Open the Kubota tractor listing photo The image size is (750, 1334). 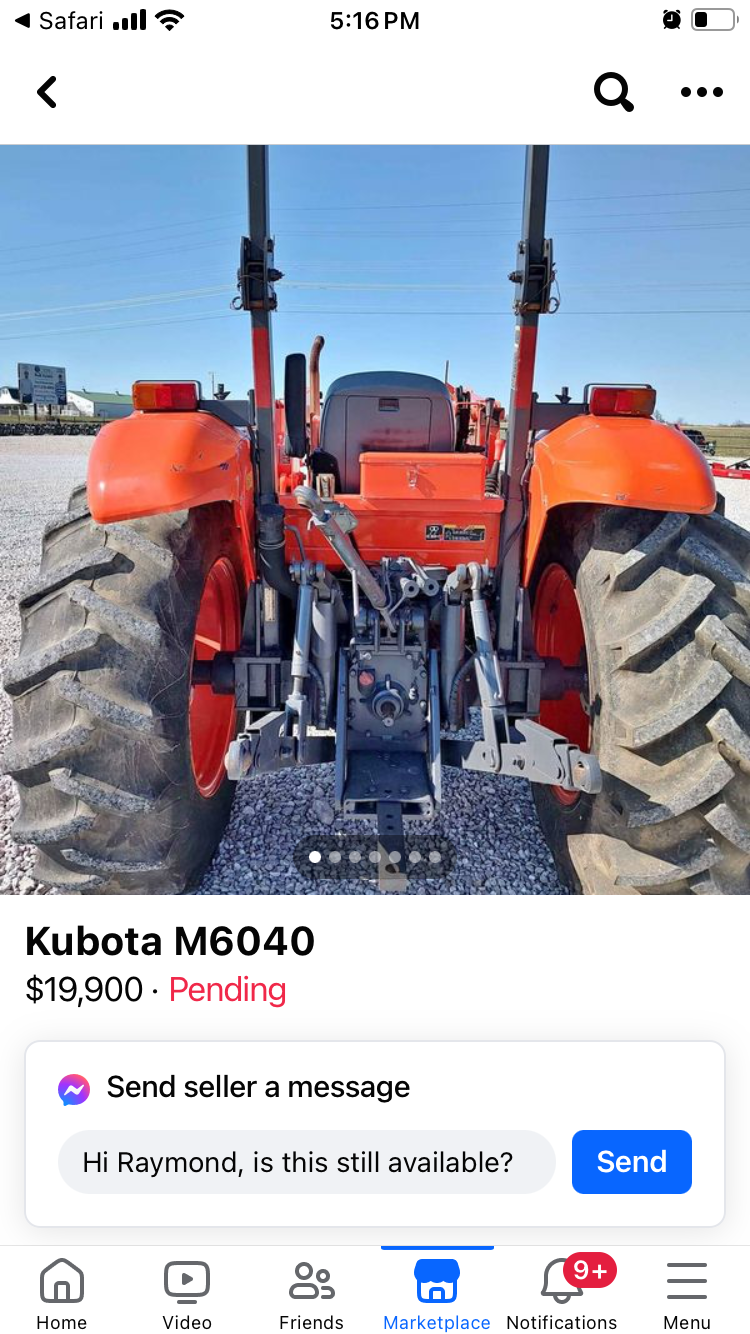(x=375, y=519)
